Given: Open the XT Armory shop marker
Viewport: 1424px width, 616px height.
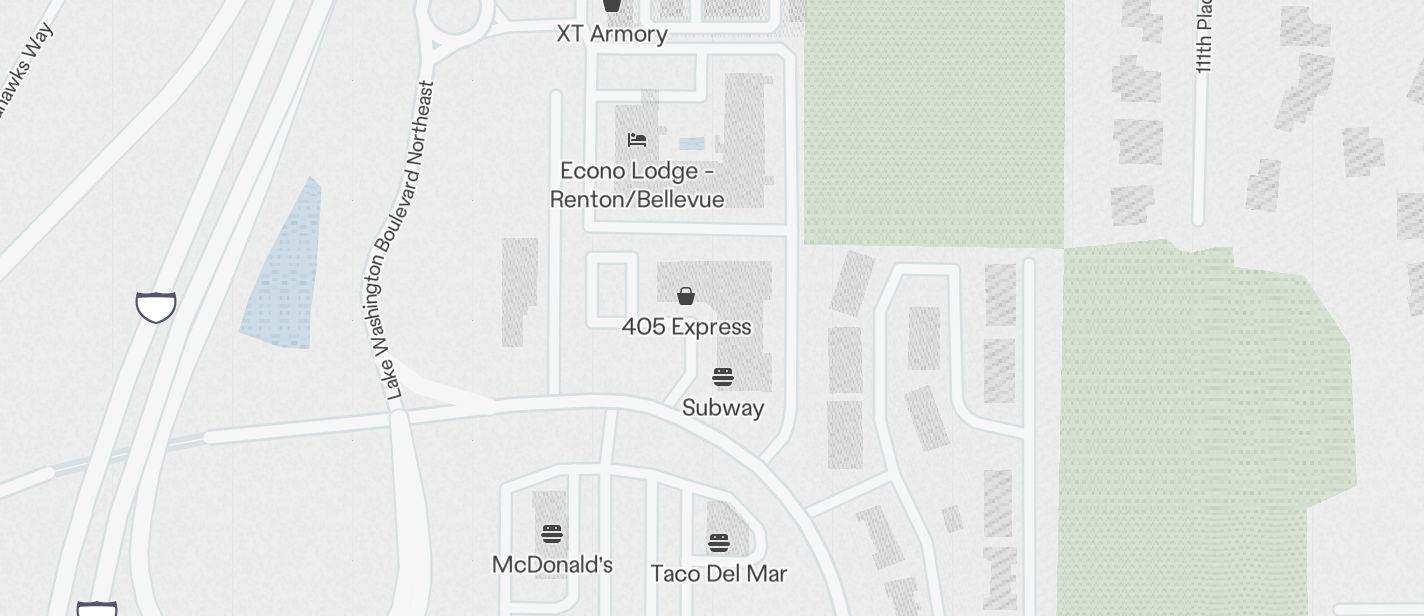Looking at the screenshot, I should point(612,6).
